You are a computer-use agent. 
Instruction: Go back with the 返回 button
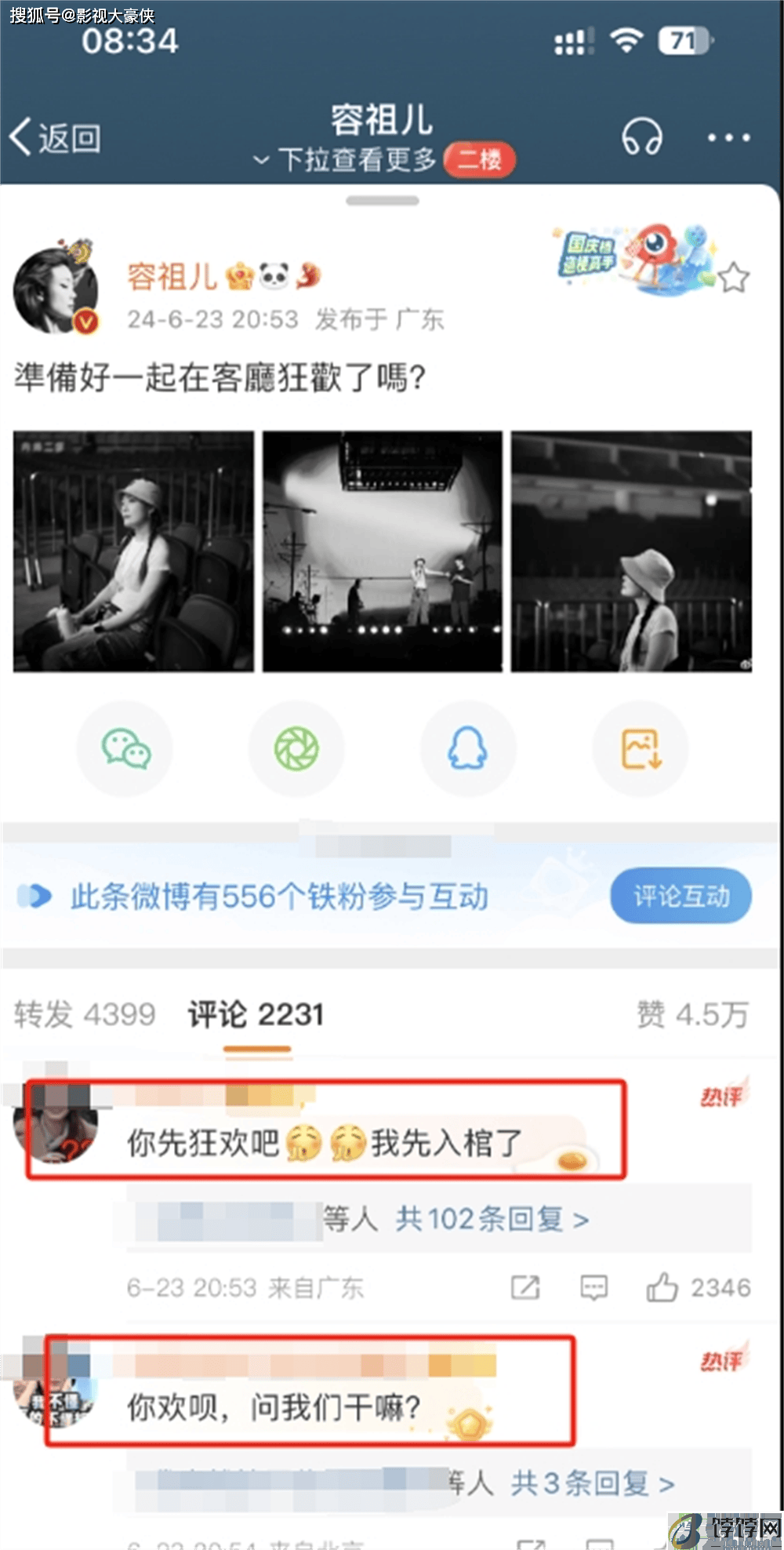(x=55, y=138)
